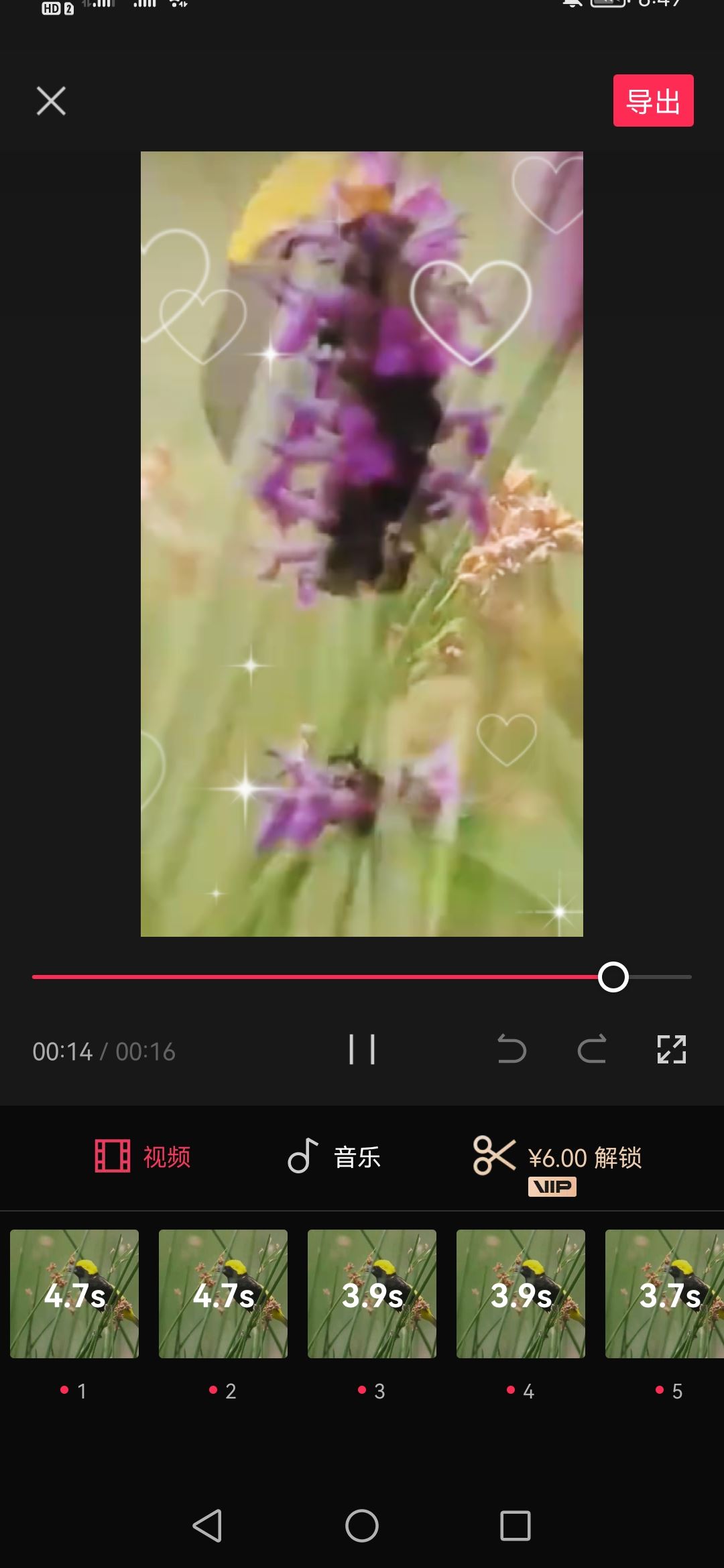The image size is (724, 1568).
Task: Tap the 导出 export button
Action: [652, 101]
